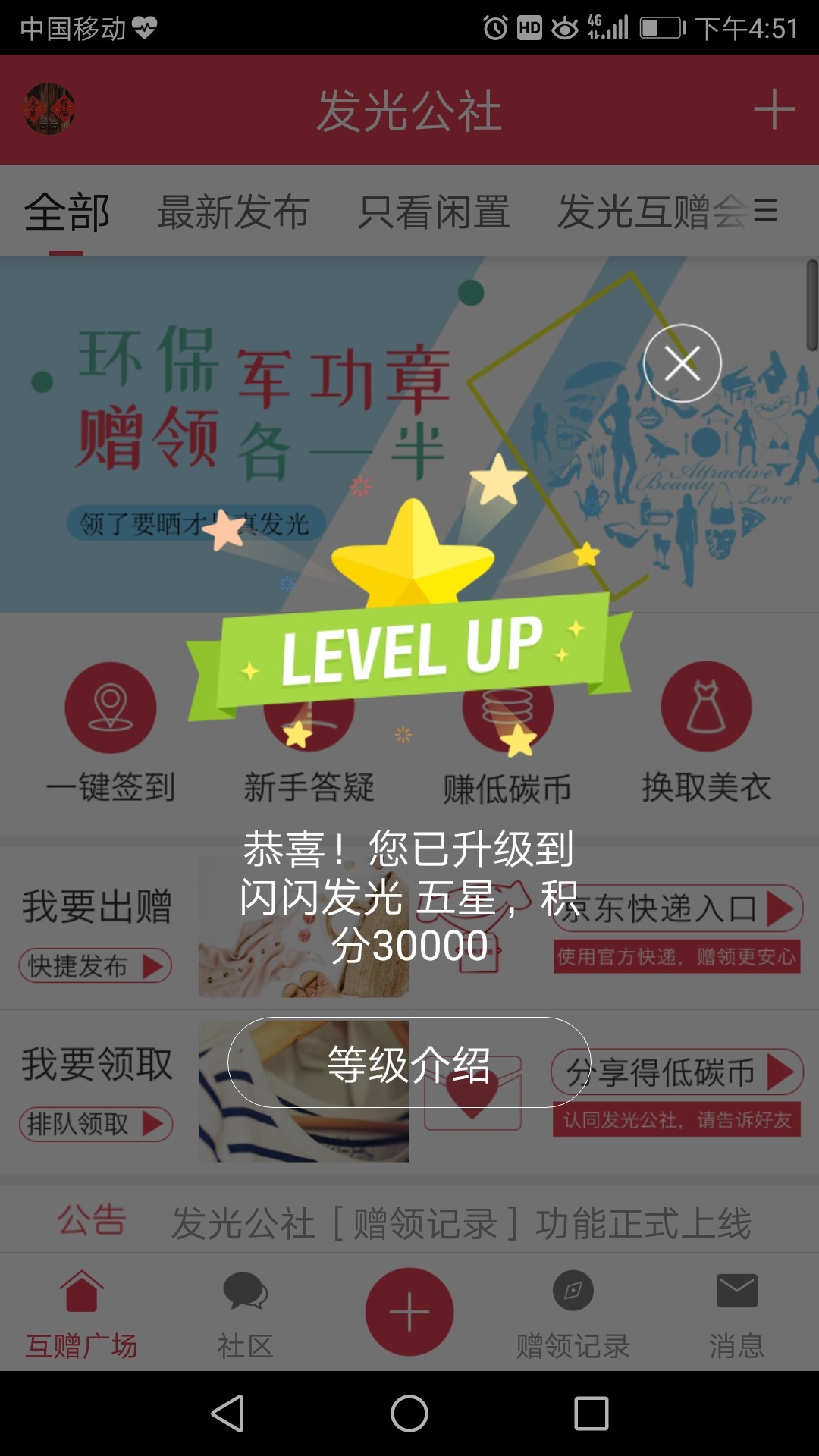Image resolution: width=819 pixels, height=1456 pixels.
Task: Close the level up popup
Action: point(682,363)
